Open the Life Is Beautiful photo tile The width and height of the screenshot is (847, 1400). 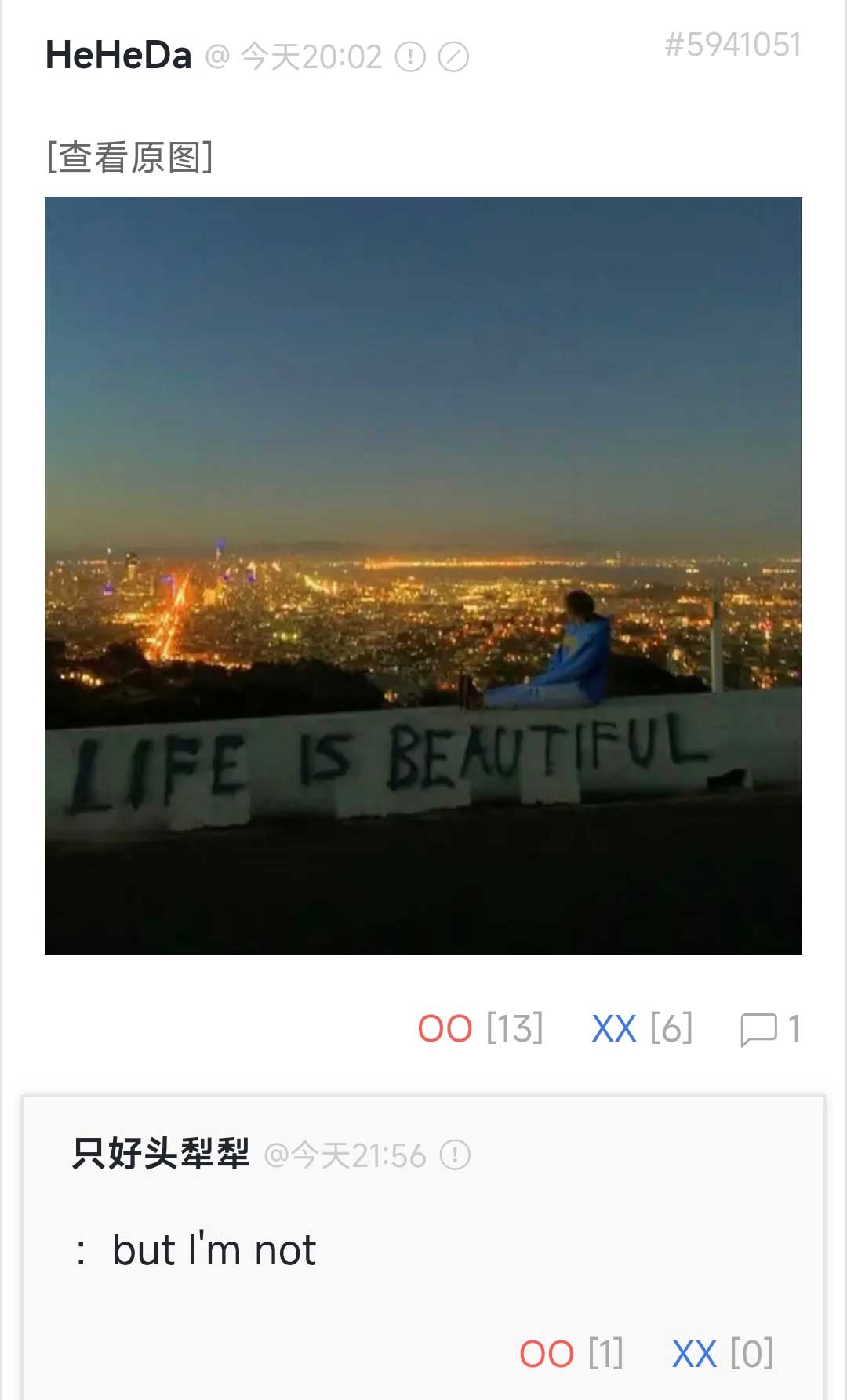[x=423, y=576]
